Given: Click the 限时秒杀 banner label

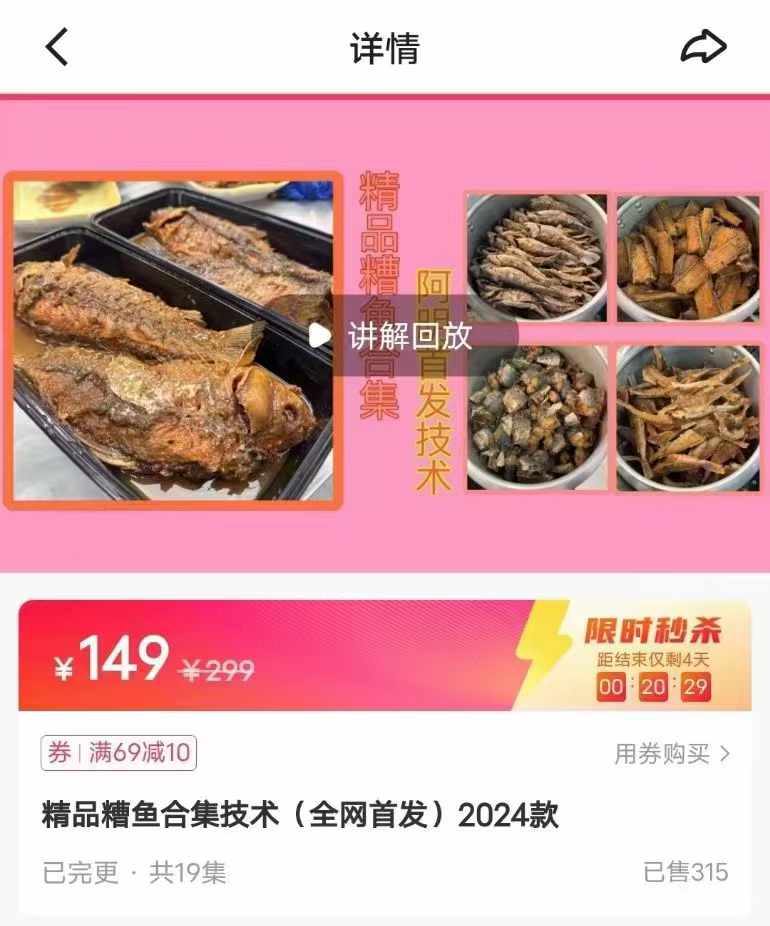Looking at the screenshot, I should 656,629.
